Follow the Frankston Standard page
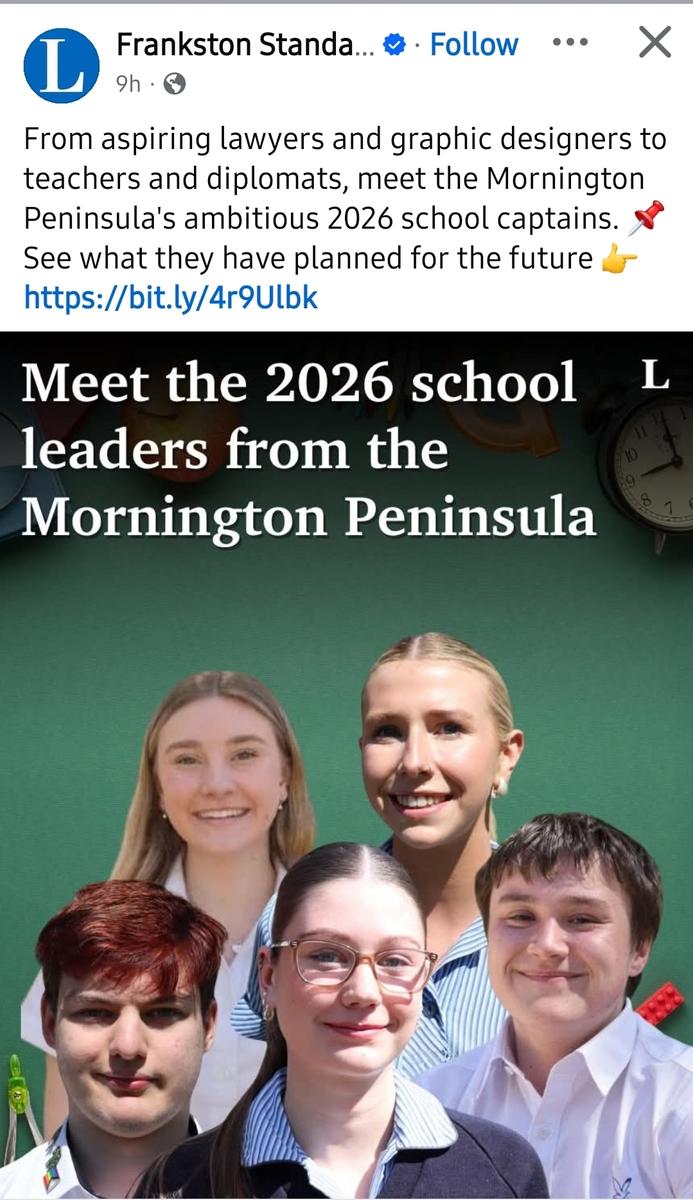This screenshot has width=693, height=1200. click(x=473, y=45)
